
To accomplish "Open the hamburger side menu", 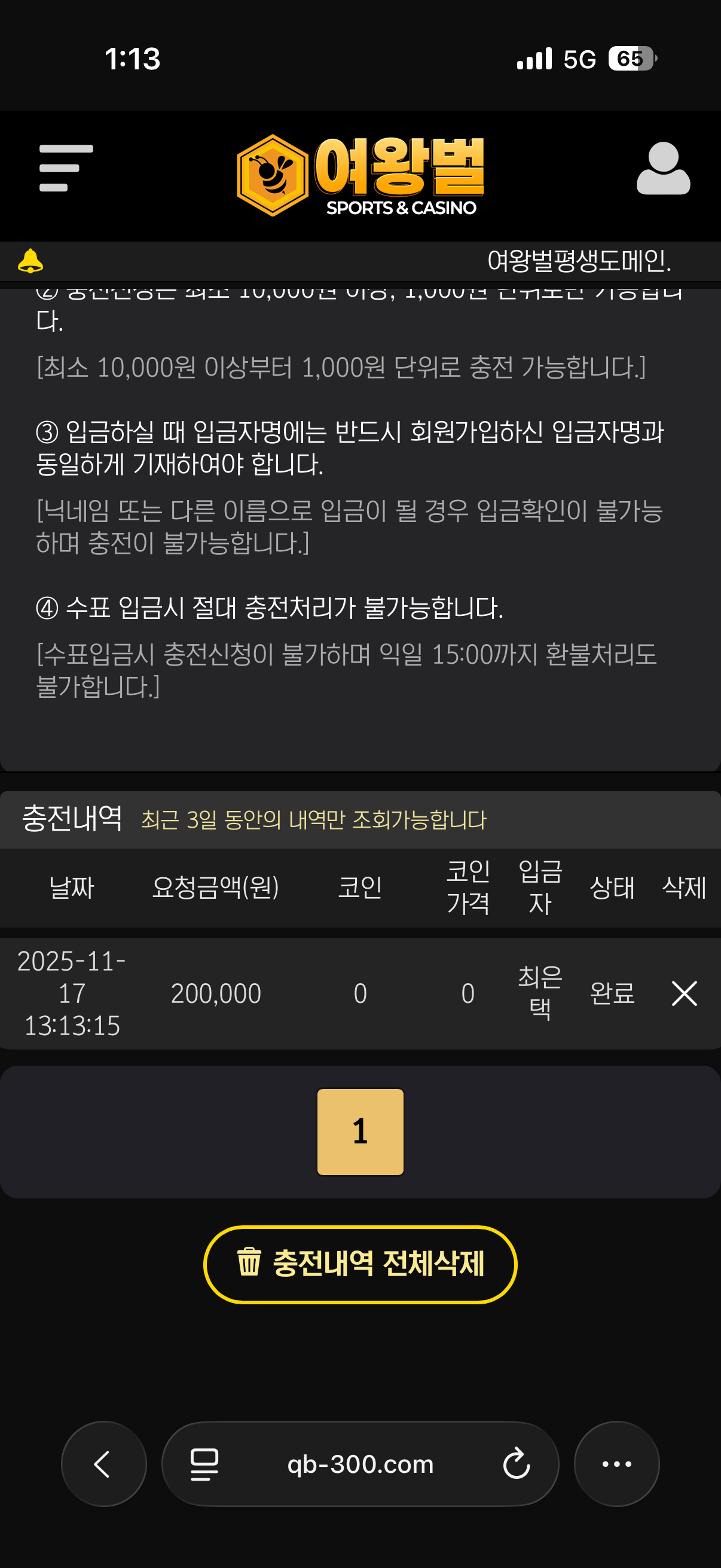I will pyautogui.click(x=66, y=169).
